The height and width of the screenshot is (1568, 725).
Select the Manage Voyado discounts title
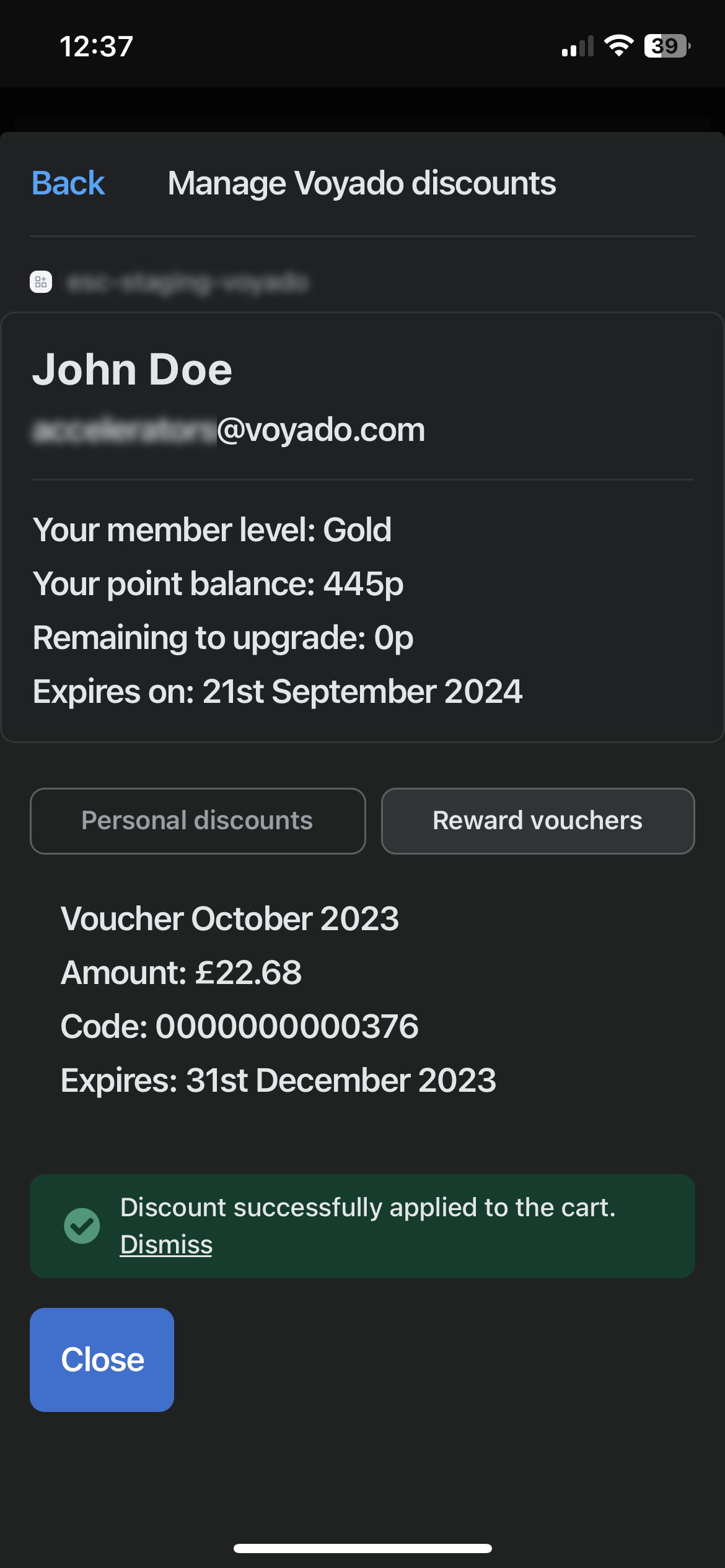point(362,183)
